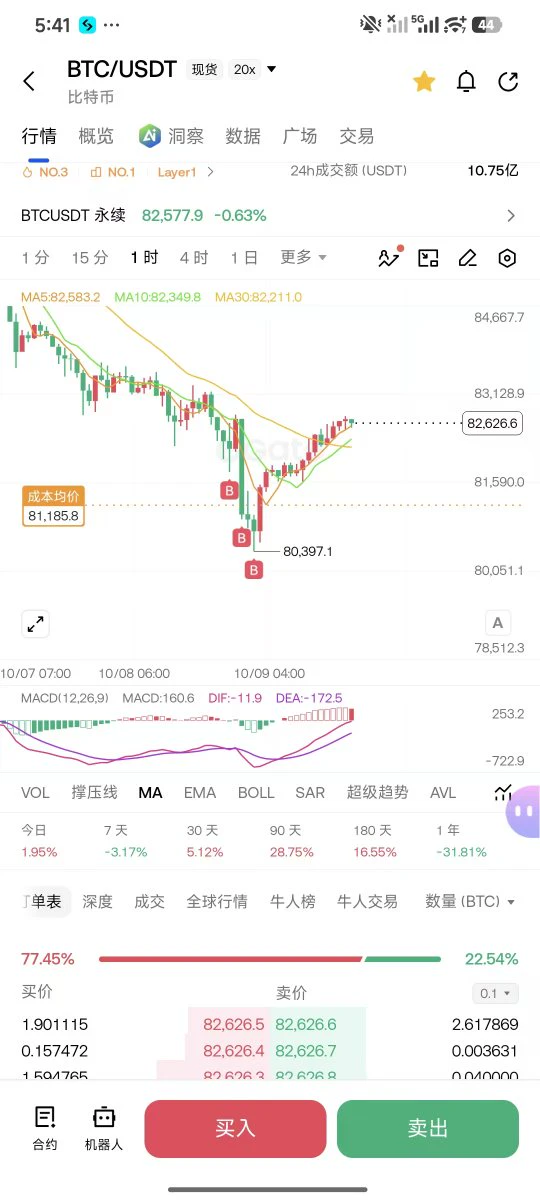Tap the green 卖出 button
The height and width of the screenshot is (1200, 540).
click(x=428, y=1129)
